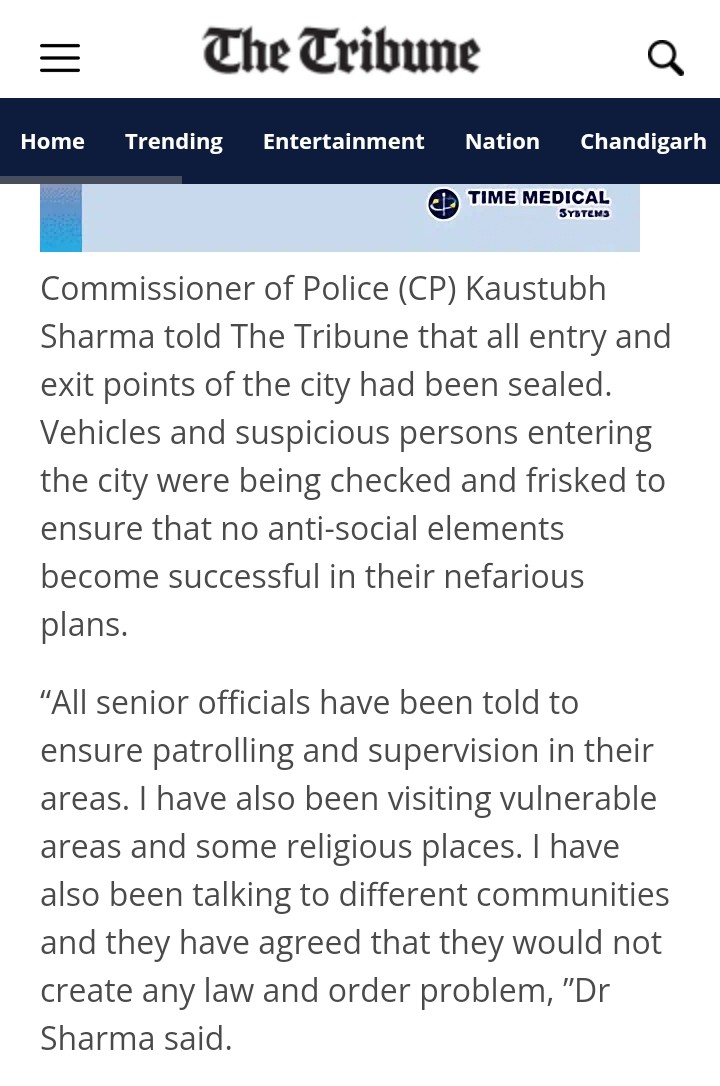
Task: Go to The Tribune homepage logo
Action: [341, 52]
